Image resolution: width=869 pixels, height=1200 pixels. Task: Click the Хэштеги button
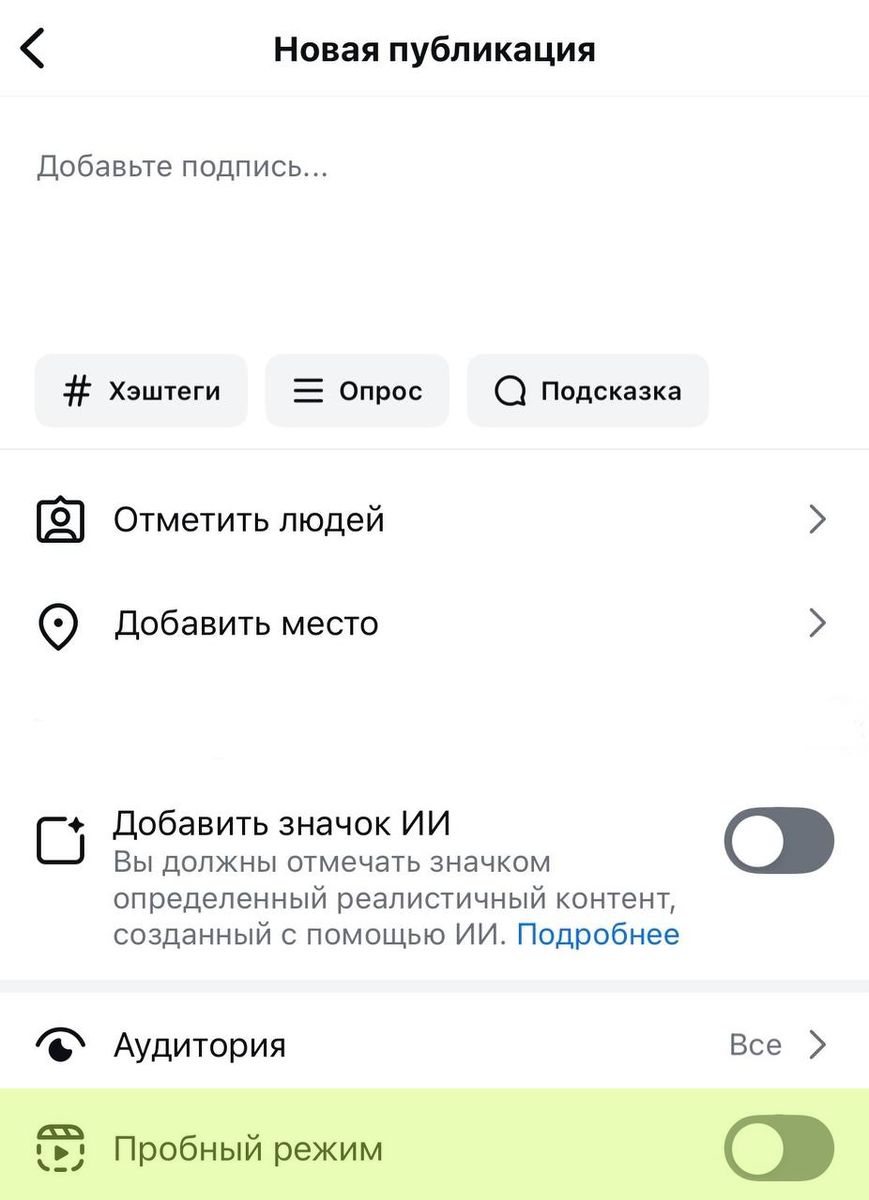tap(140, 391)
